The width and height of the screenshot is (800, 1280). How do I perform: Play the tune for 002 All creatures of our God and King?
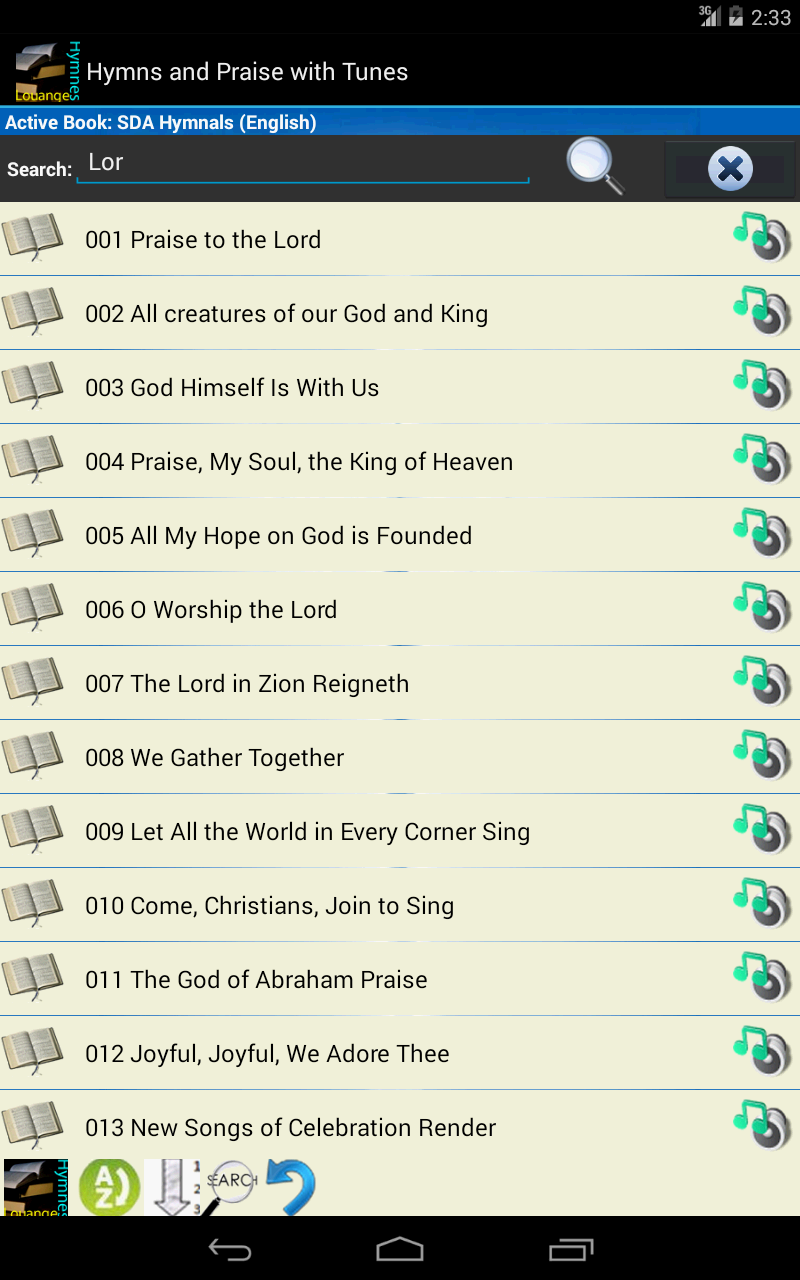click(x=762, y=312)
